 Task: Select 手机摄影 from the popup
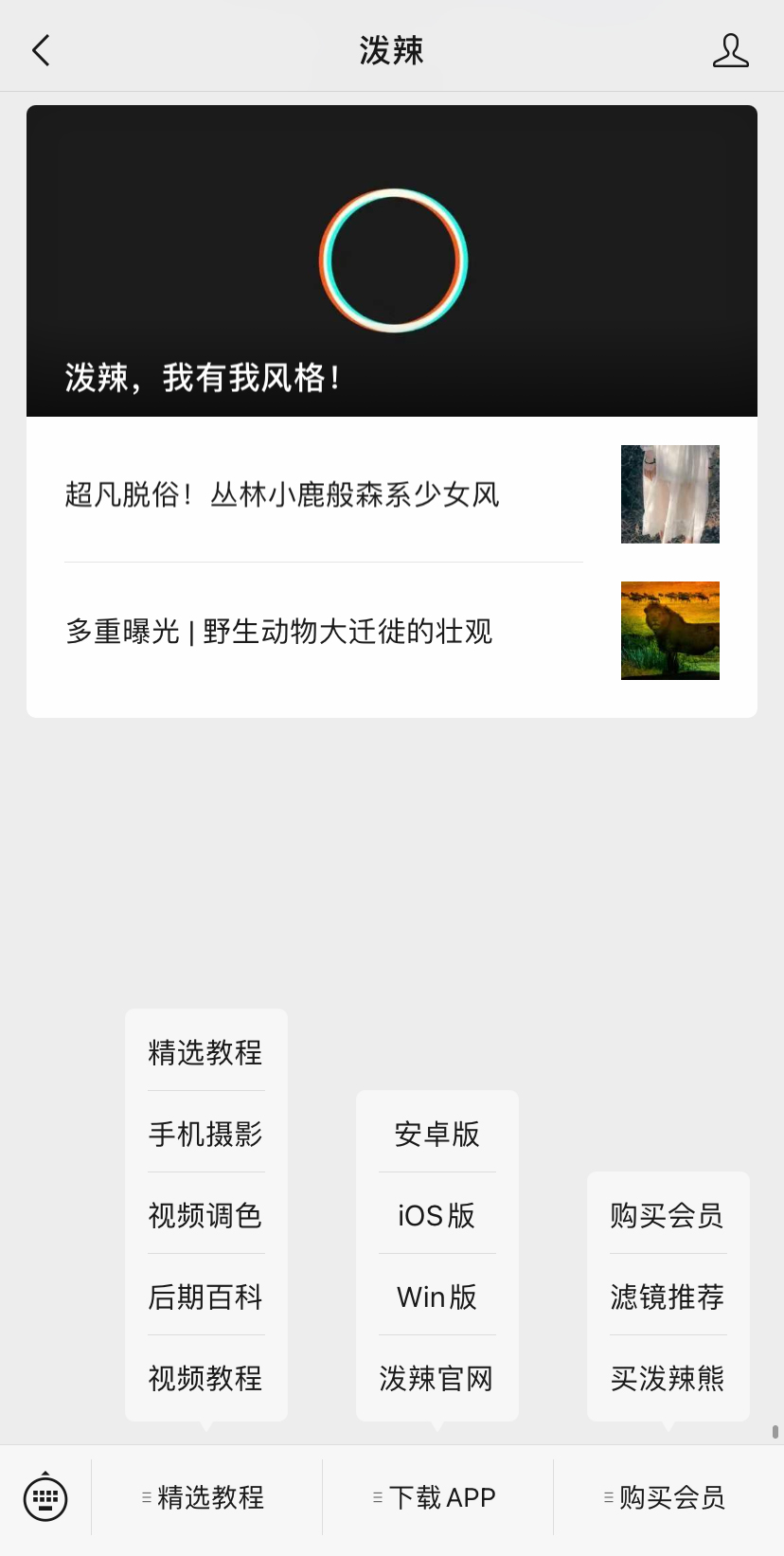pos(205,1134)
